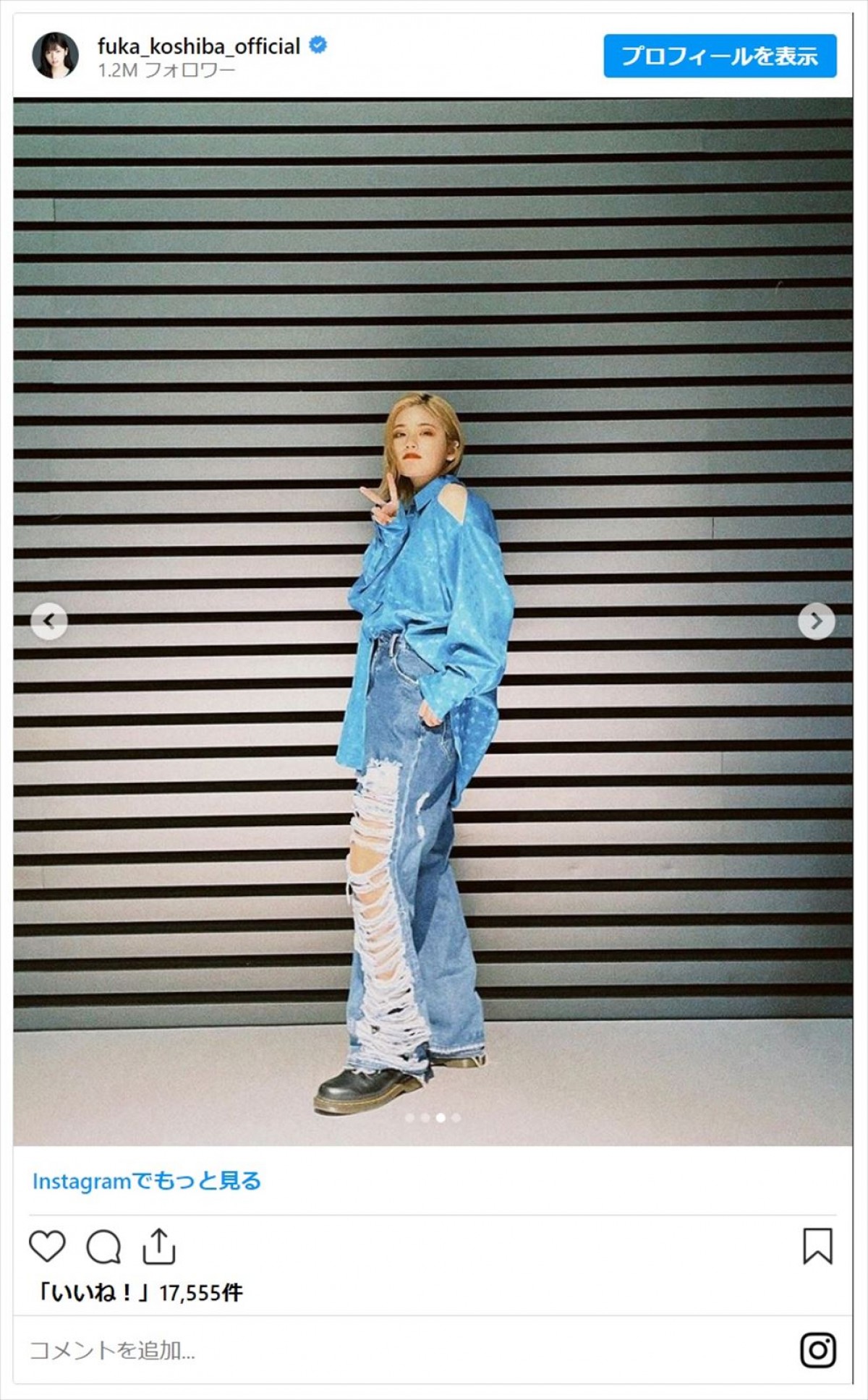Screen dimensions: 868x1400
Task: Open the Instagramでもっと見る link
Action: pos(147,1182)
